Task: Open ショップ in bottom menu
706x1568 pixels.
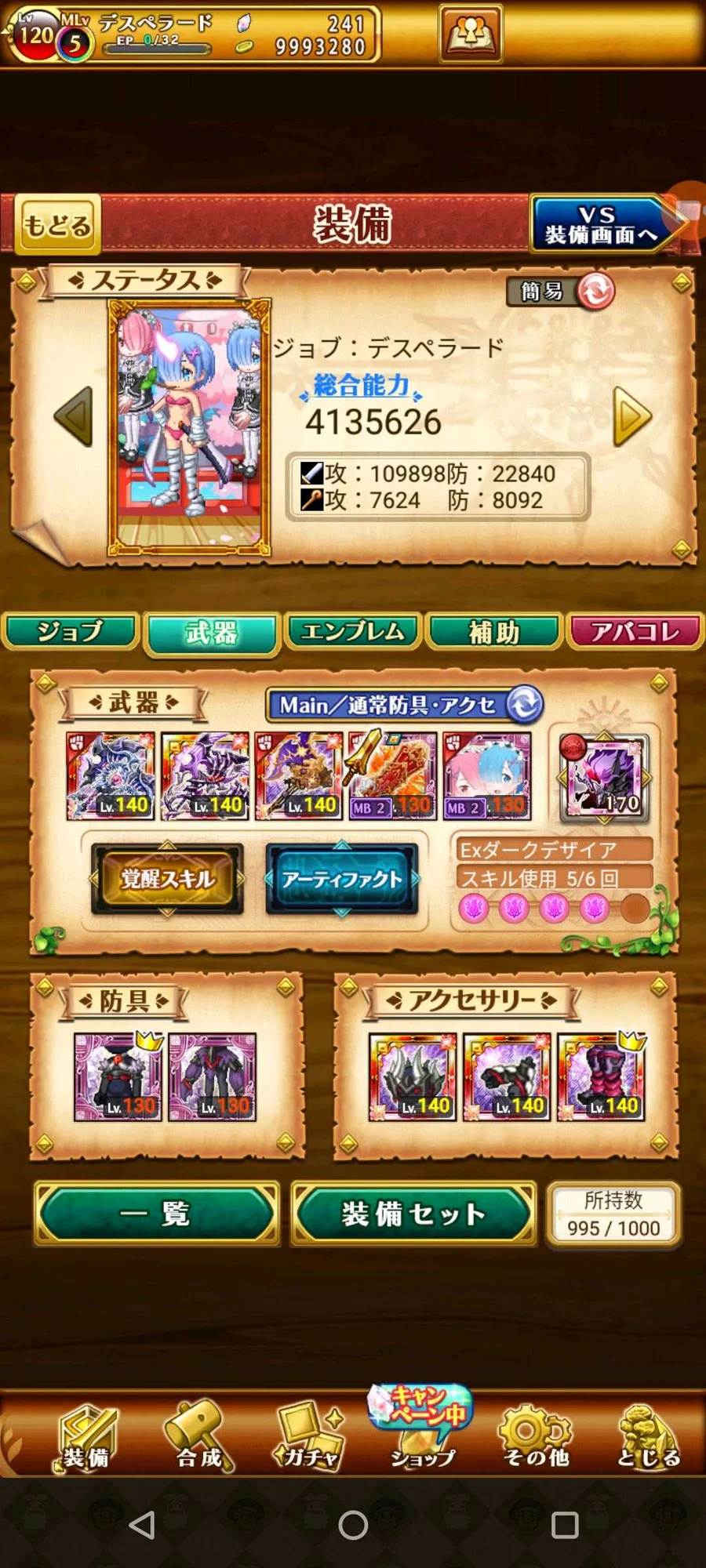Action: (423, 1436)
